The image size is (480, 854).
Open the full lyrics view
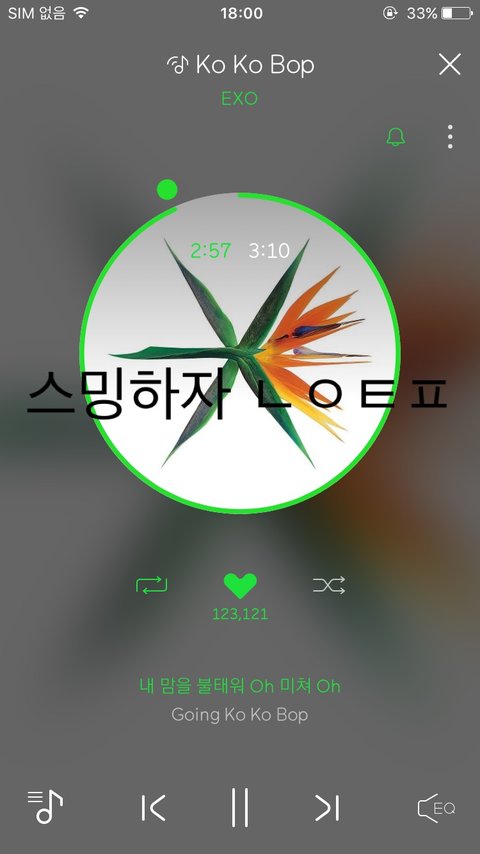pos(240,700)
